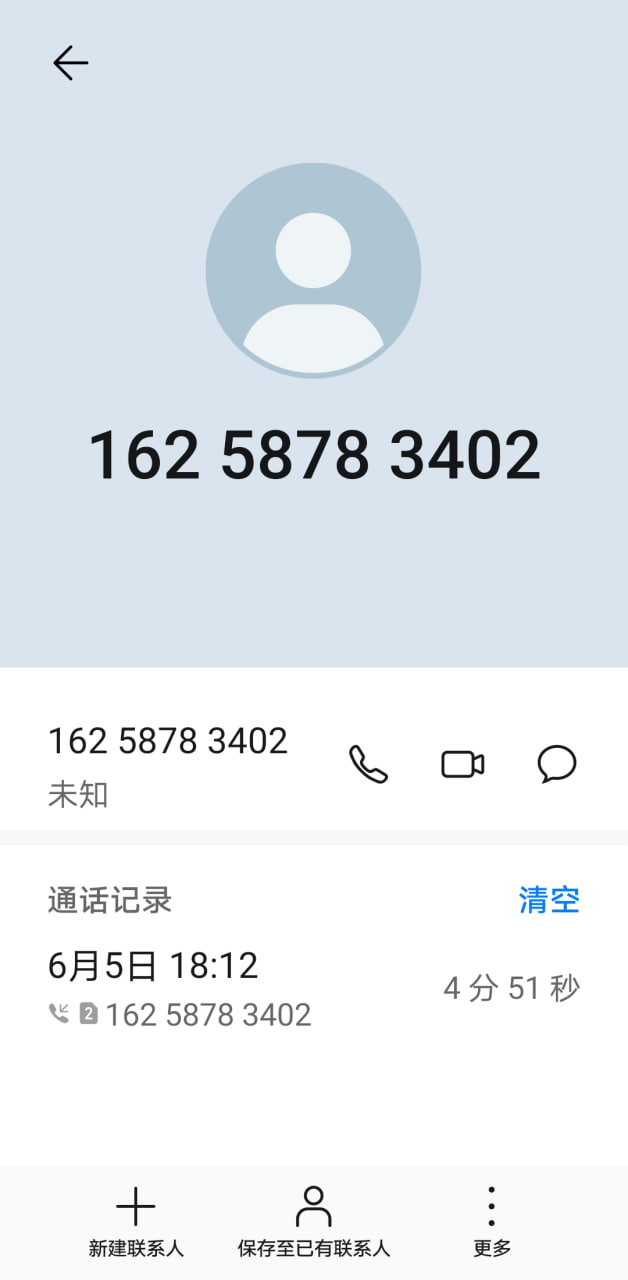Send a message to this number
This screenshot has height=1280, width=628.
coord(557,764)
